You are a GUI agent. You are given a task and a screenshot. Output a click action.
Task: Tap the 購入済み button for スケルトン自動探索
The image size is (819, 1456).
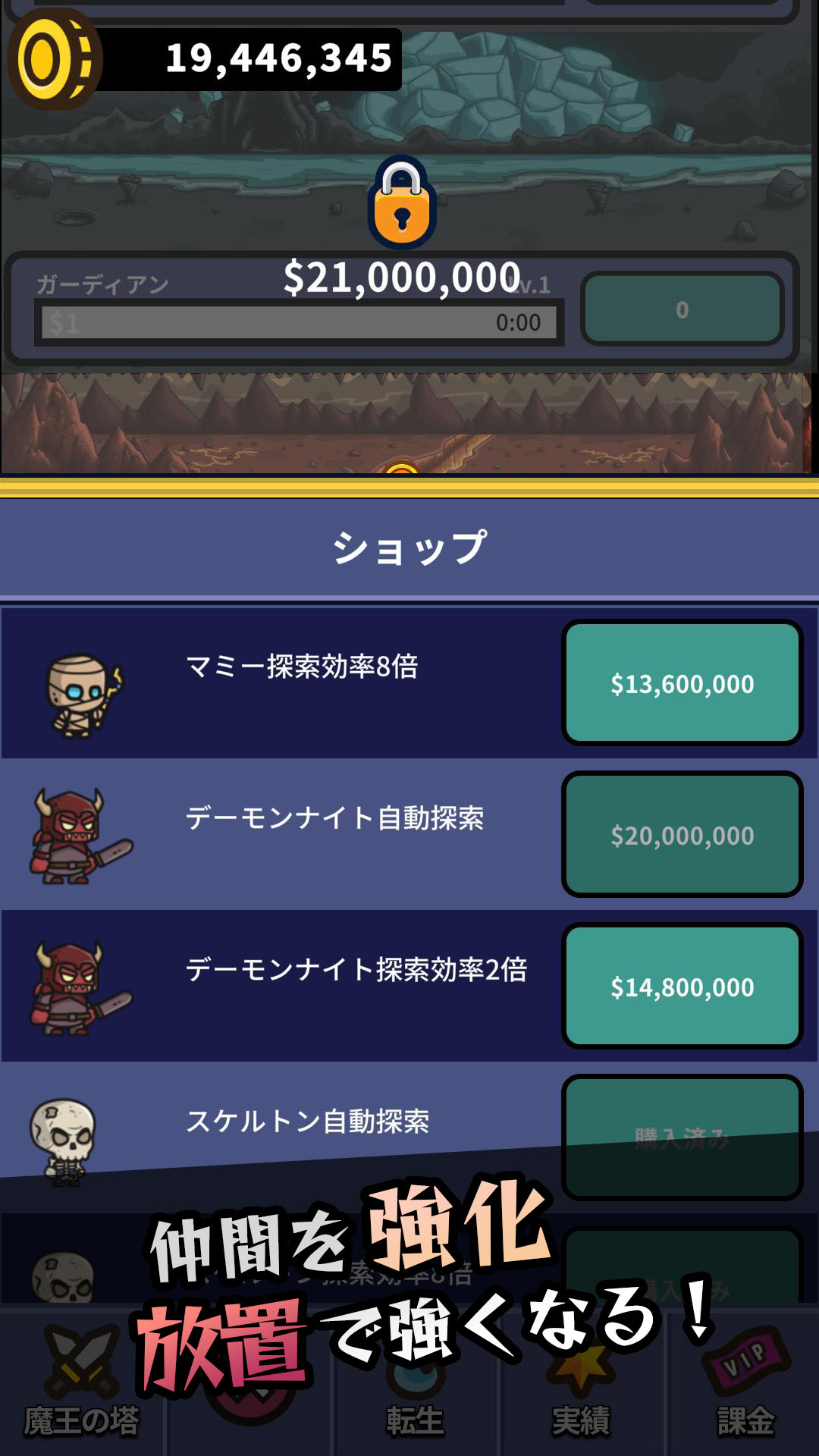[x=682, y=1135]
